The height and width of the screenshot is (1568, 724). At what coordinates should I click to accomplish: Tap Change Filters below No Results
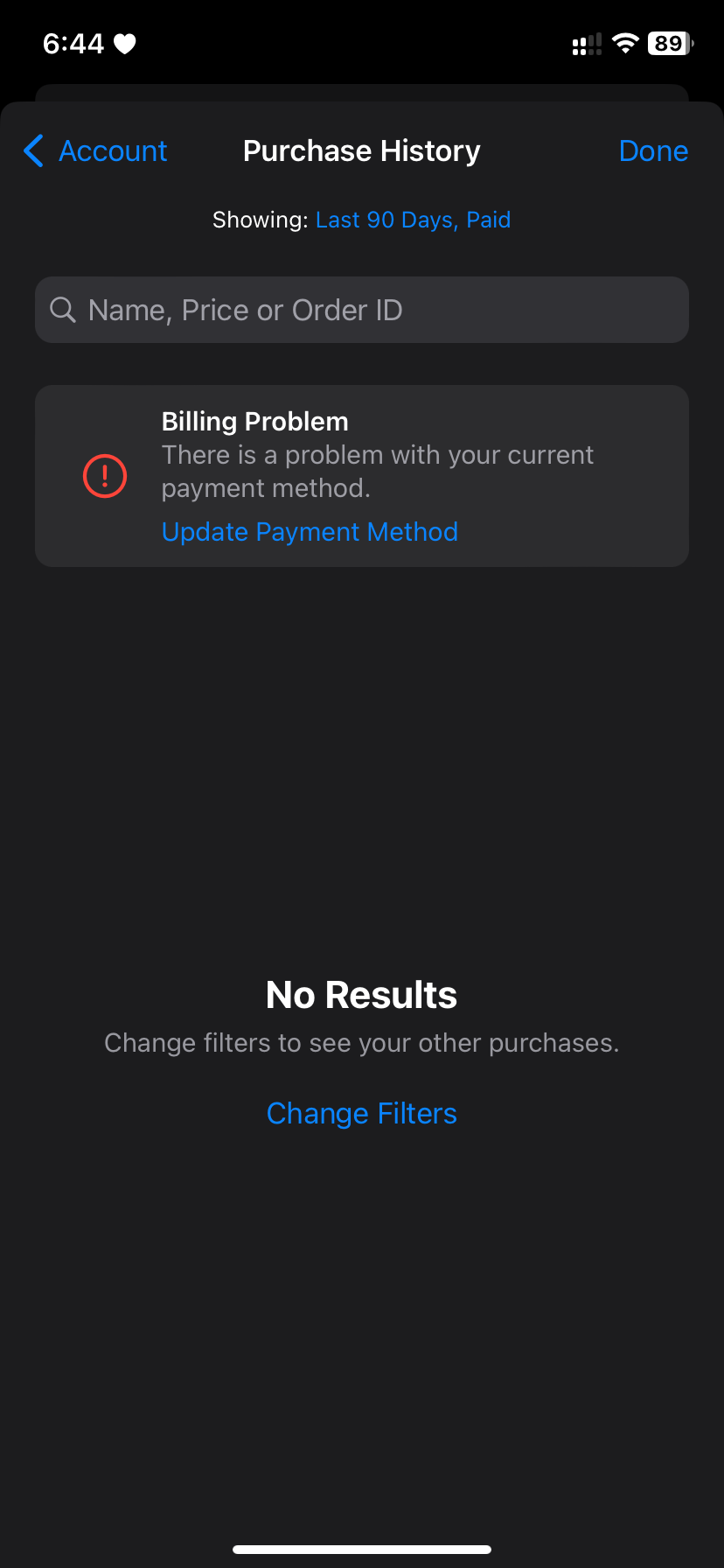pos(361,1112)
